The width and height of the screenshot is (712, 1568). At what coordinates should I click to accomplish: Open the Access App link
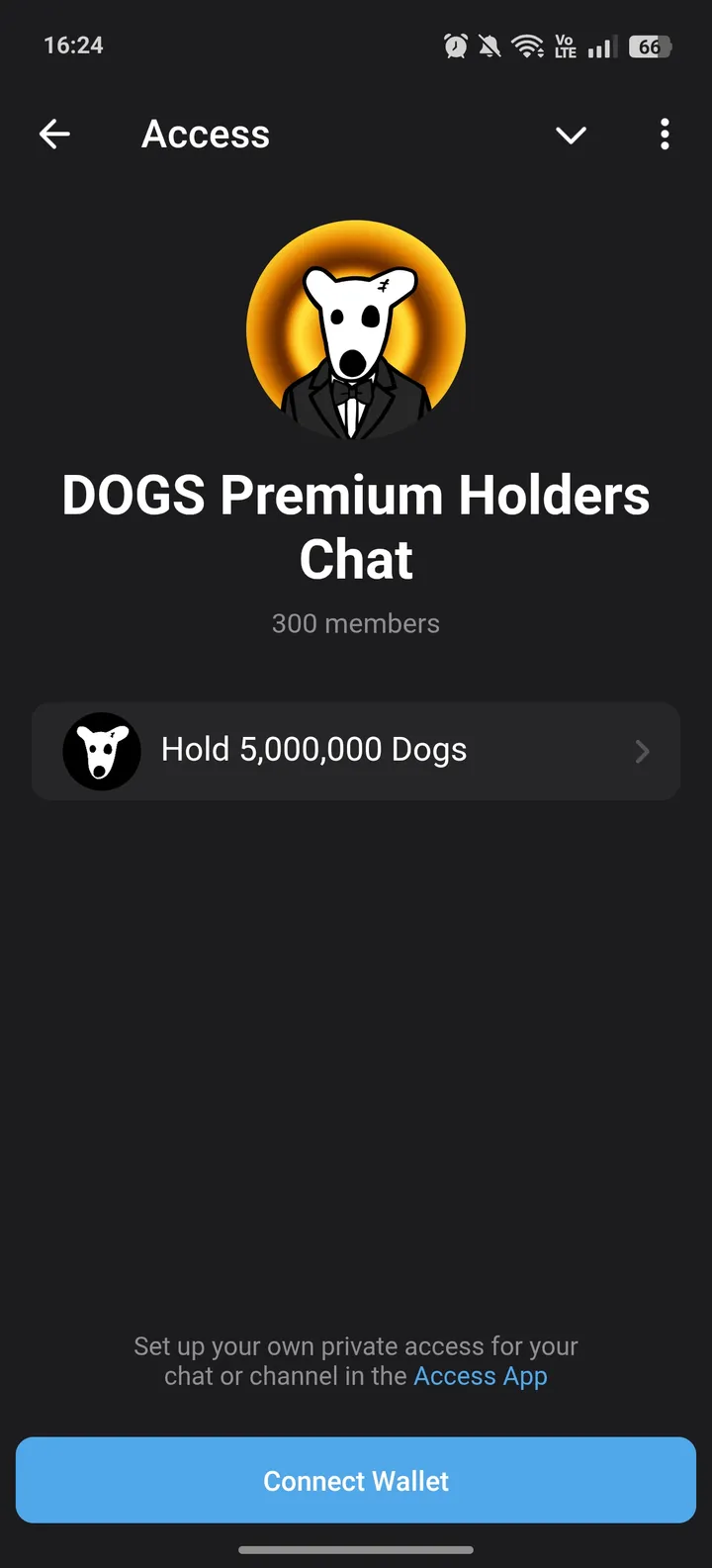(x=481, y=1375)
